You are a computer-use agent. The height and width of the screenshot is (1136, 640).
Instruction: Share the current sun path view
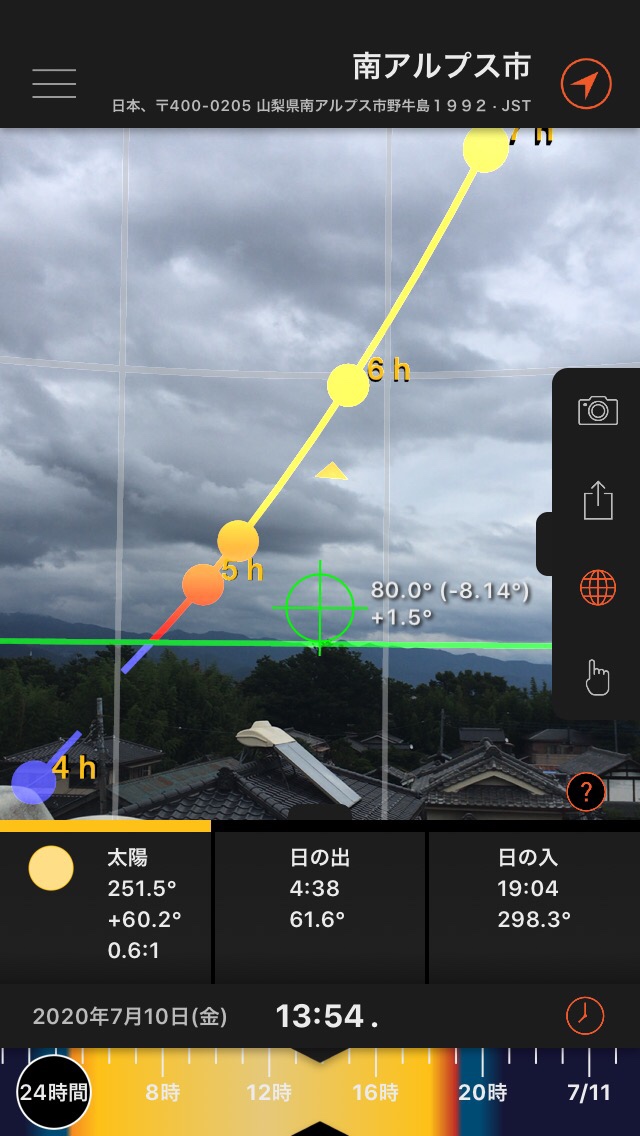599,501
